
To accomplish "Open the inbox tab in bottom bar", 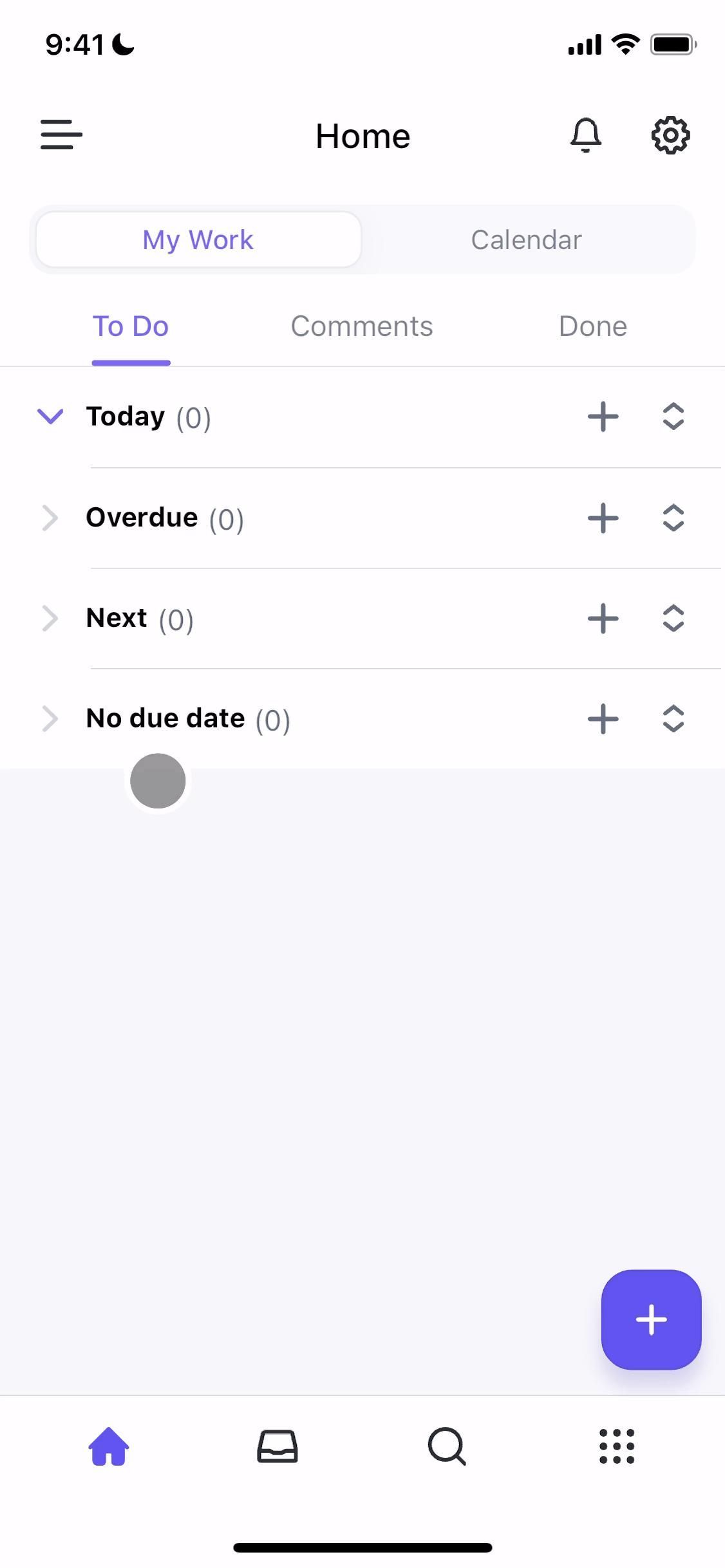I will tap(278, 1446).
